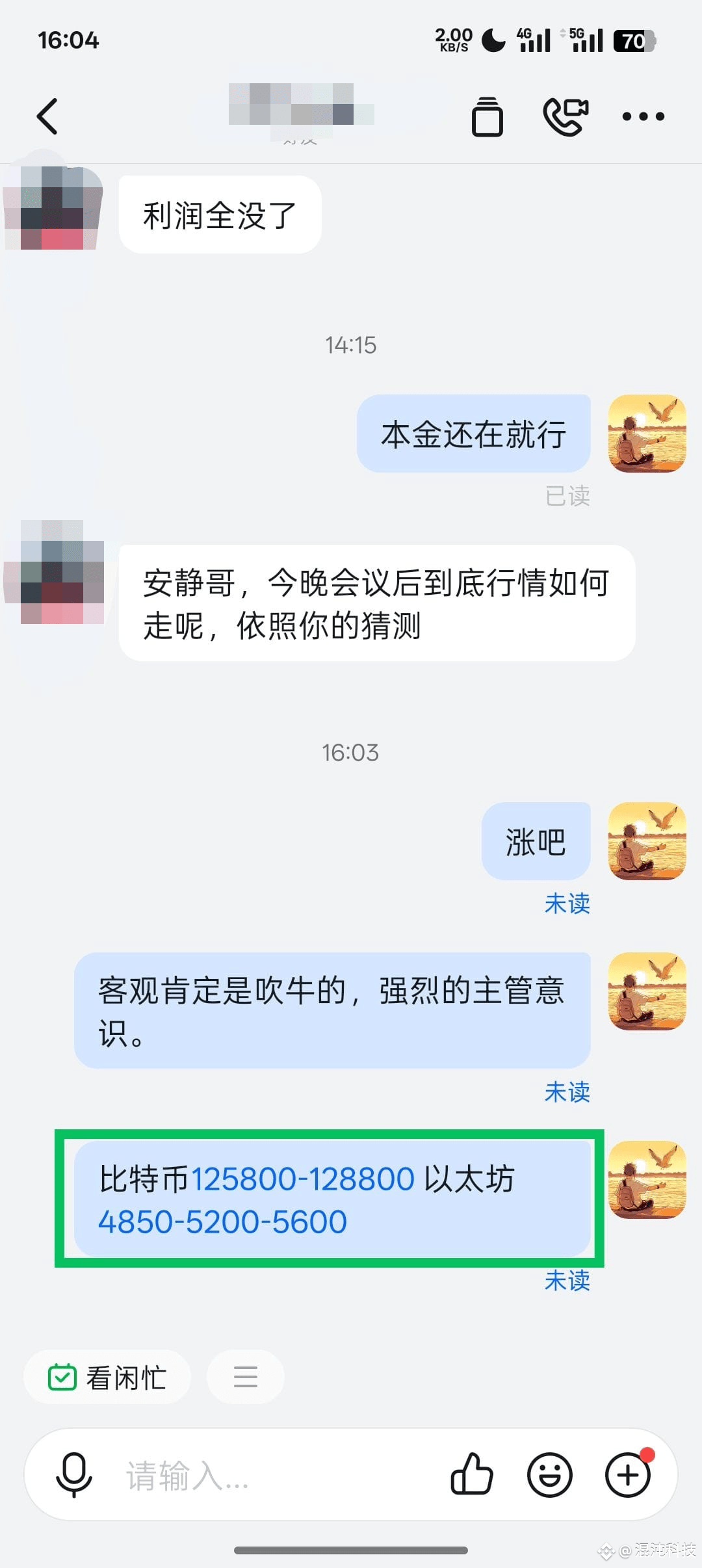Open the clipboard icon in the header
Image resolution: width=702 pixels, height=1568 pixels.
point(487,117)
